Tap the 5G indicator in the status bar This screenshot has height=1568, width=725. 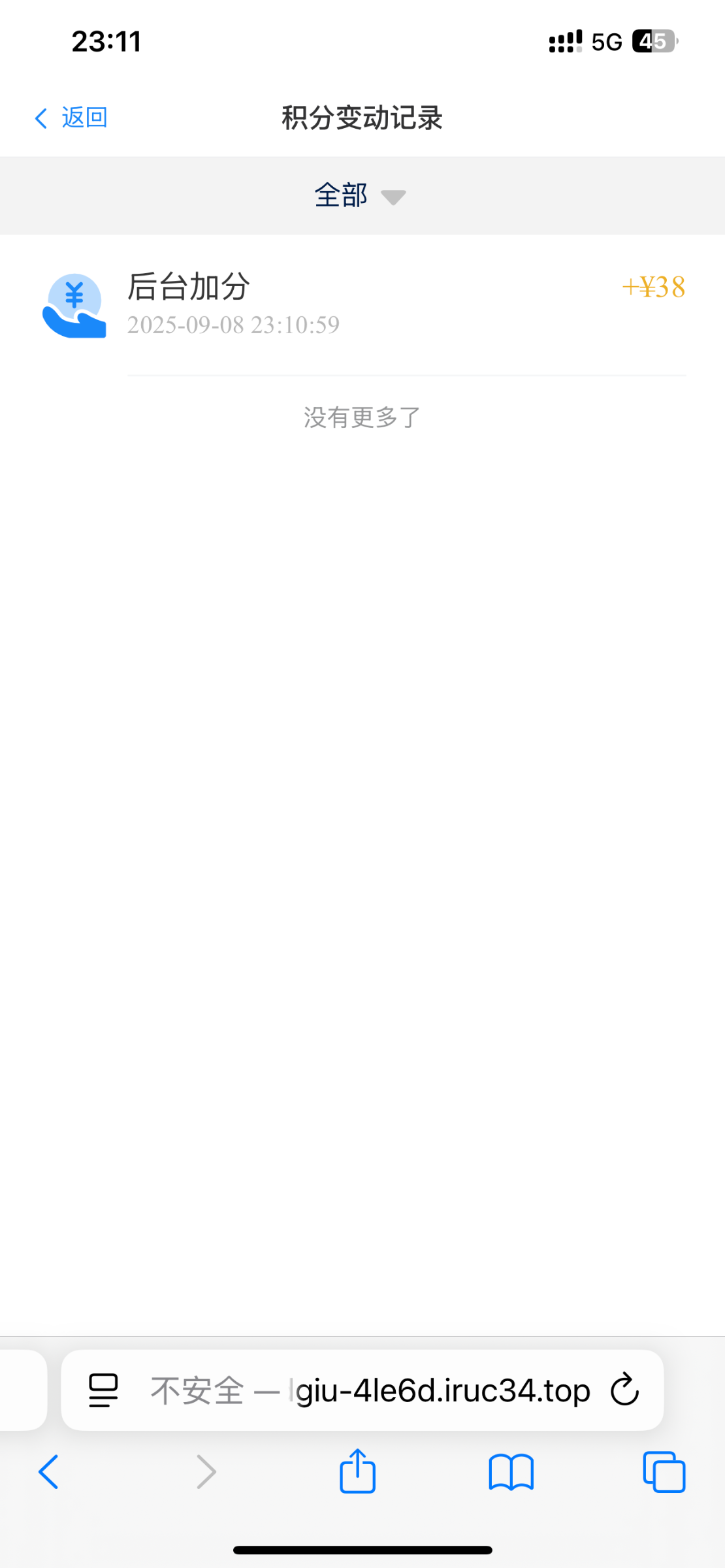pyautogui.click(x=604, y=41)
